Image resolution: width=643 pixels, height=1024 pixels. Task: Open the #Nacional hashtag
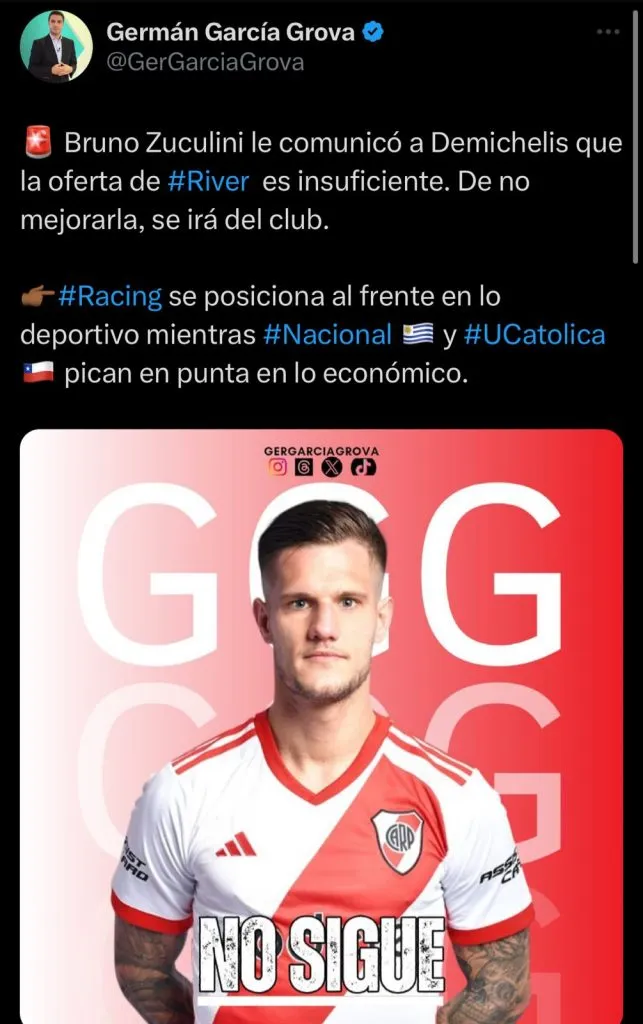coord(327,335)
